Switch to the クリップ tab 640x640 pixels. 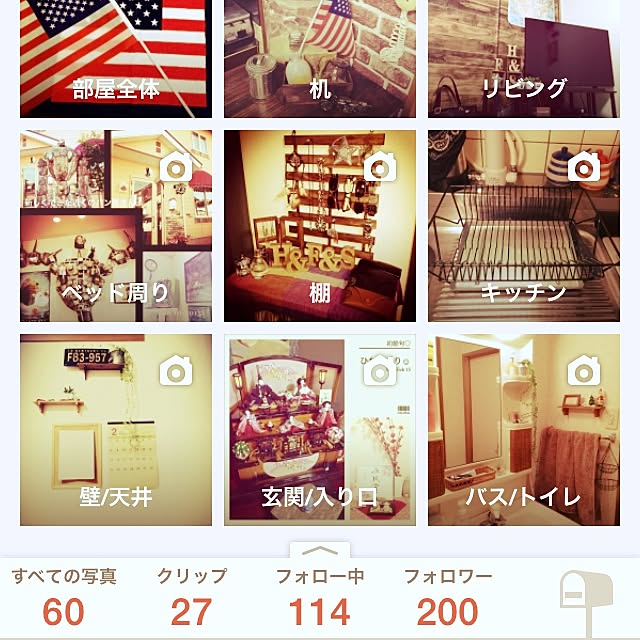click(191, 598)
